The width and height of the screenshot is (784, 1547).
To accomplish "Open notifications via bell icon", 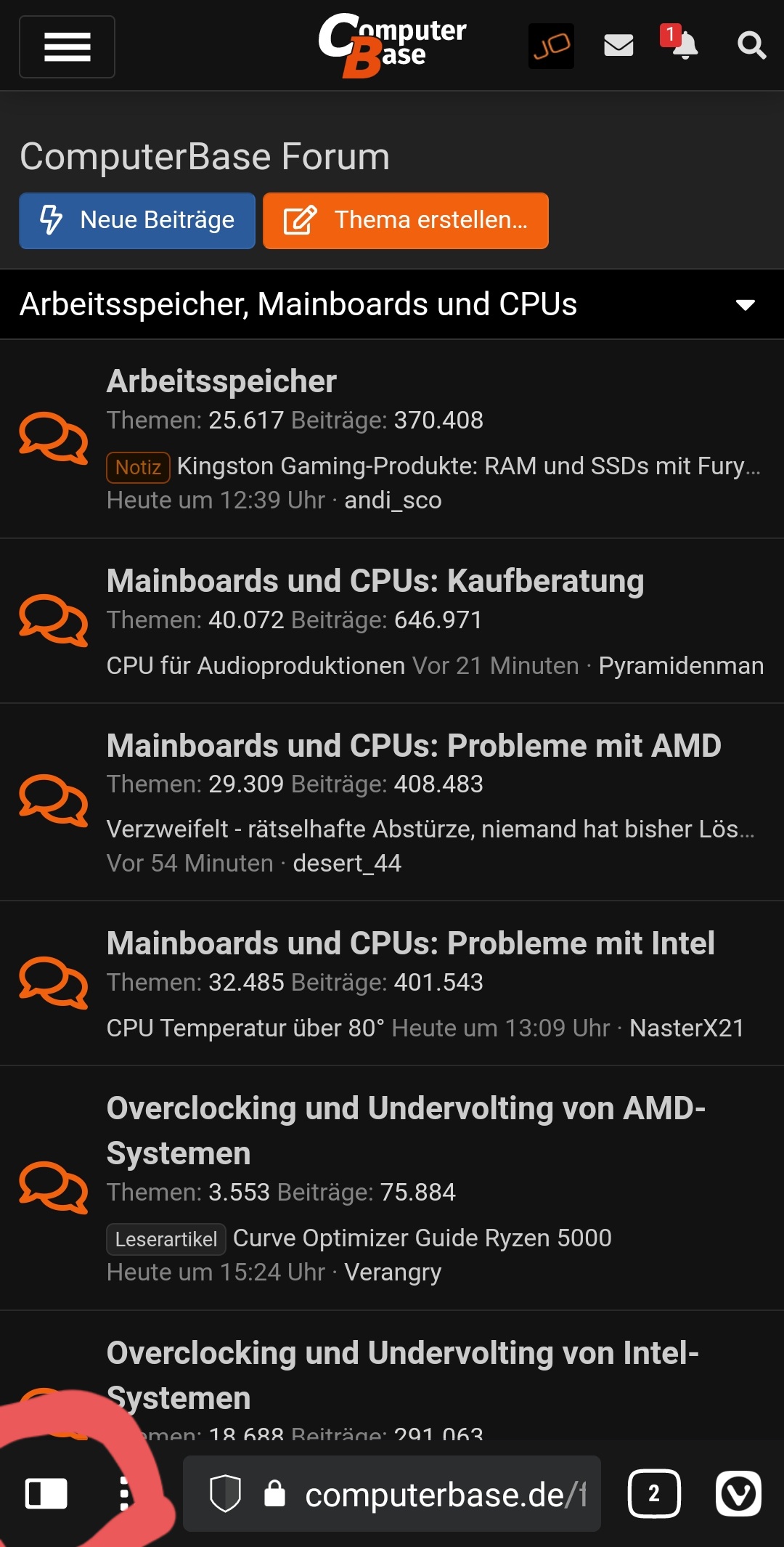I will point(683,46).
